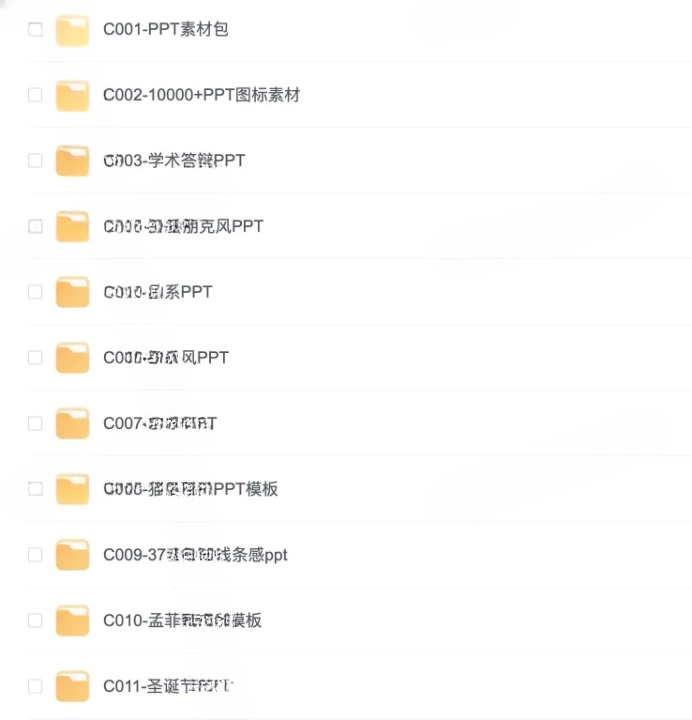Select the checkbox for 日系PPT folder
This screenshot has height=720, width=692.
pos(35,292)
